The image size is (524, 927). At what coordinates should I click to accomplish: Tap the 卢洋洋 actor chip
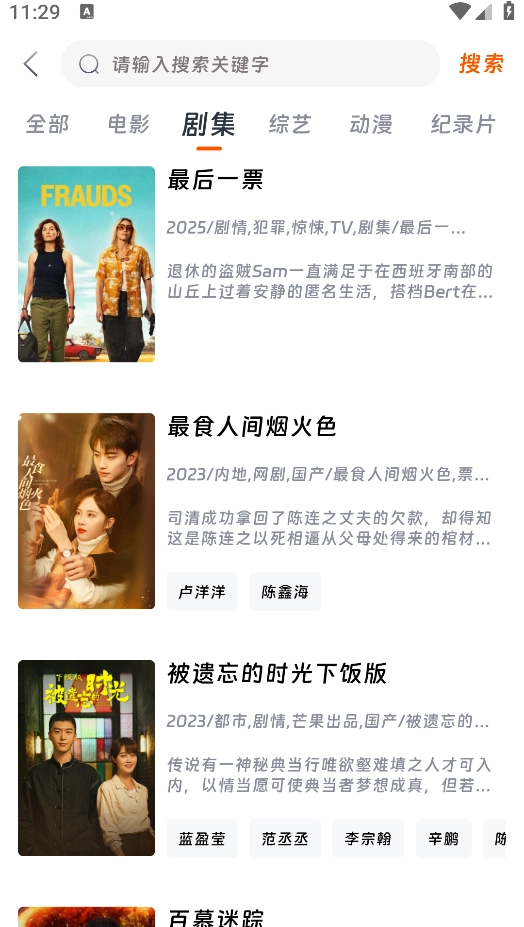coord(202,591)
